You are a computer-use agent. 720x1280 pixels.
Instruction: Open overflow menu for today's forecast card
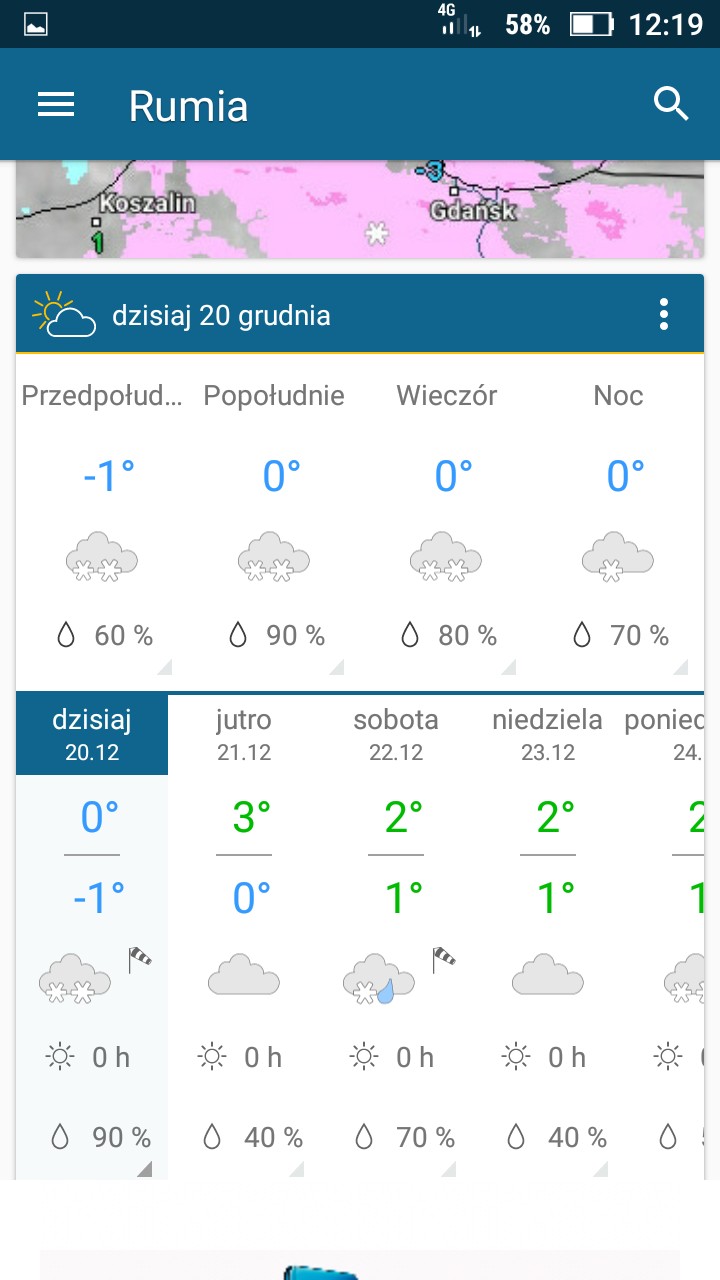[x=664, y=315]
